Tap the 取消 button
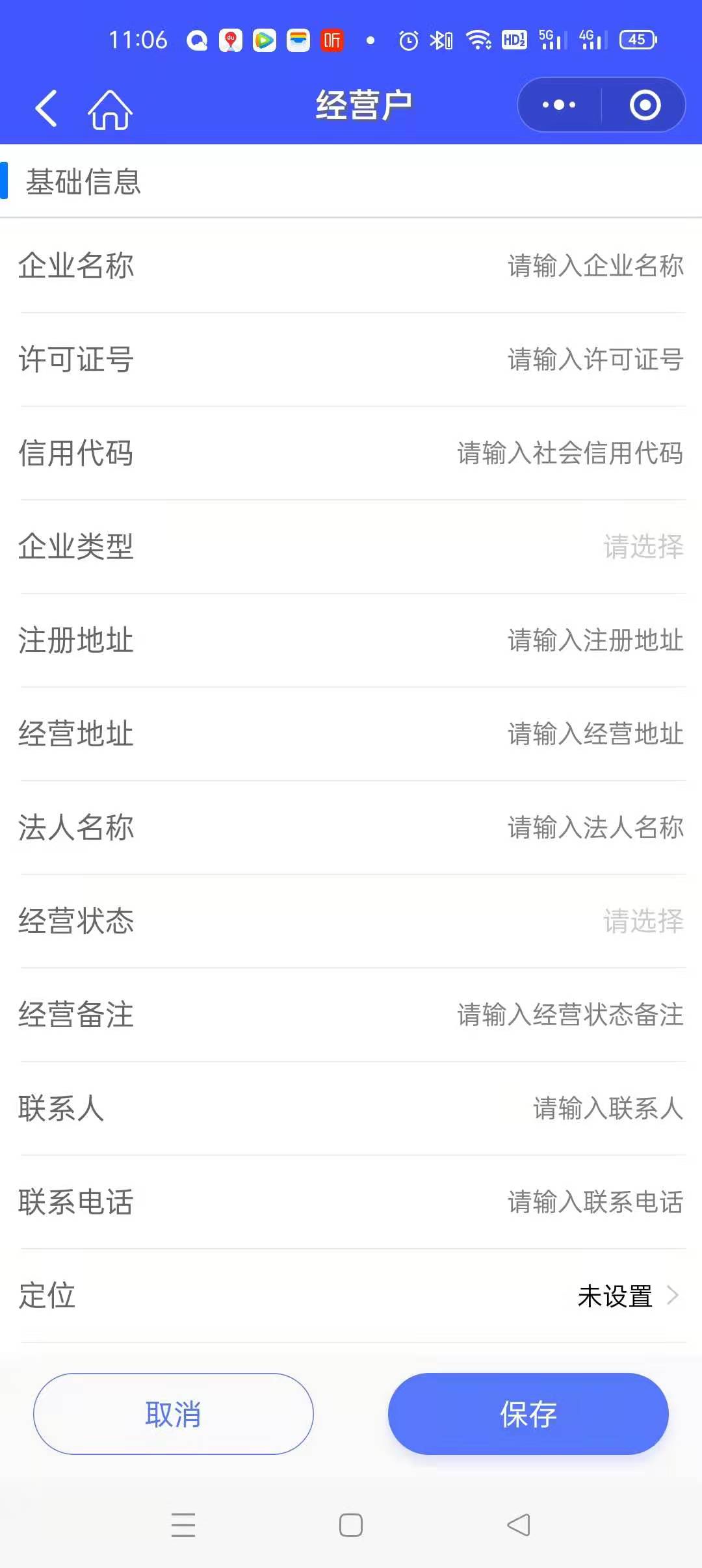702x1568 pixels. [x=173, y=1414]
